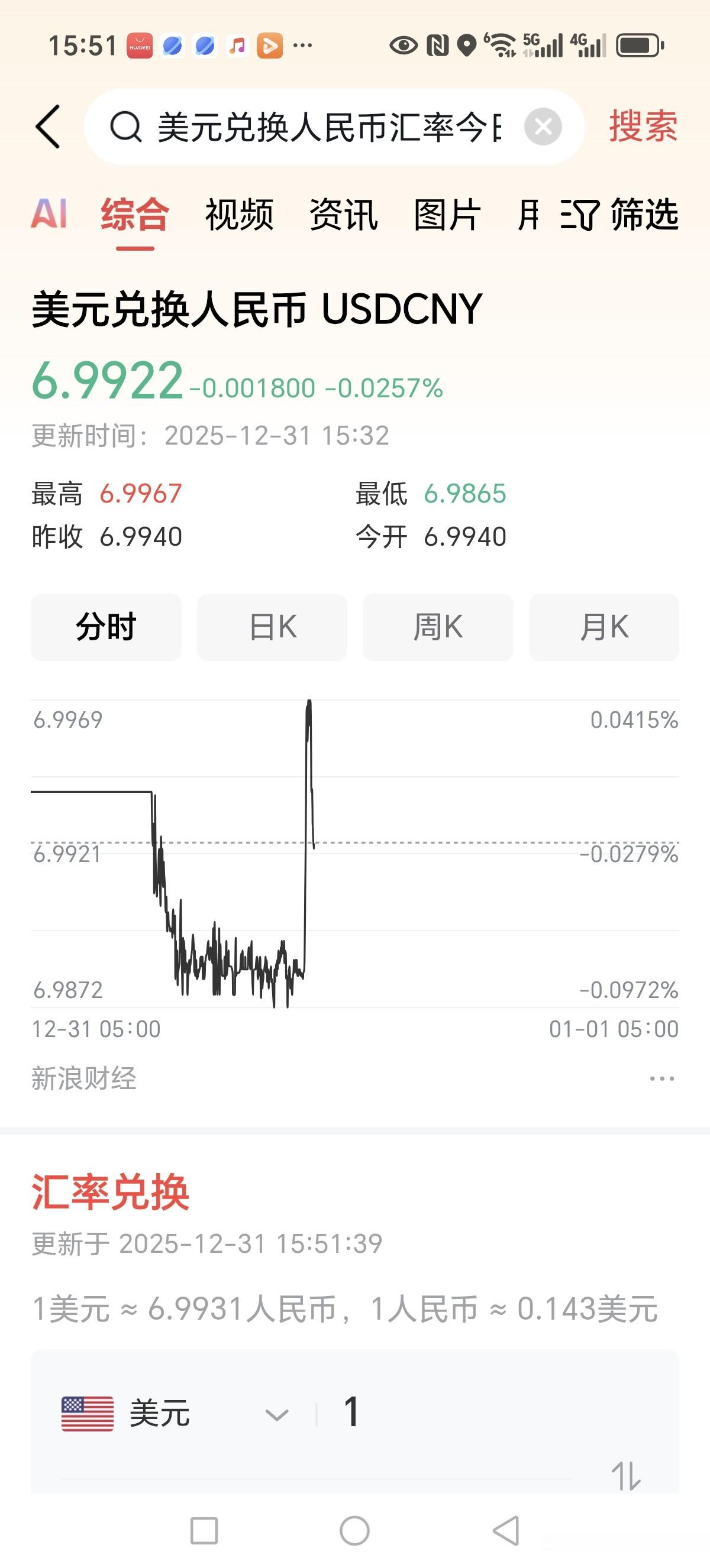Screen dimensions: 710x1568
Task: Switch to the AI tab
Action: click(49, 214)
